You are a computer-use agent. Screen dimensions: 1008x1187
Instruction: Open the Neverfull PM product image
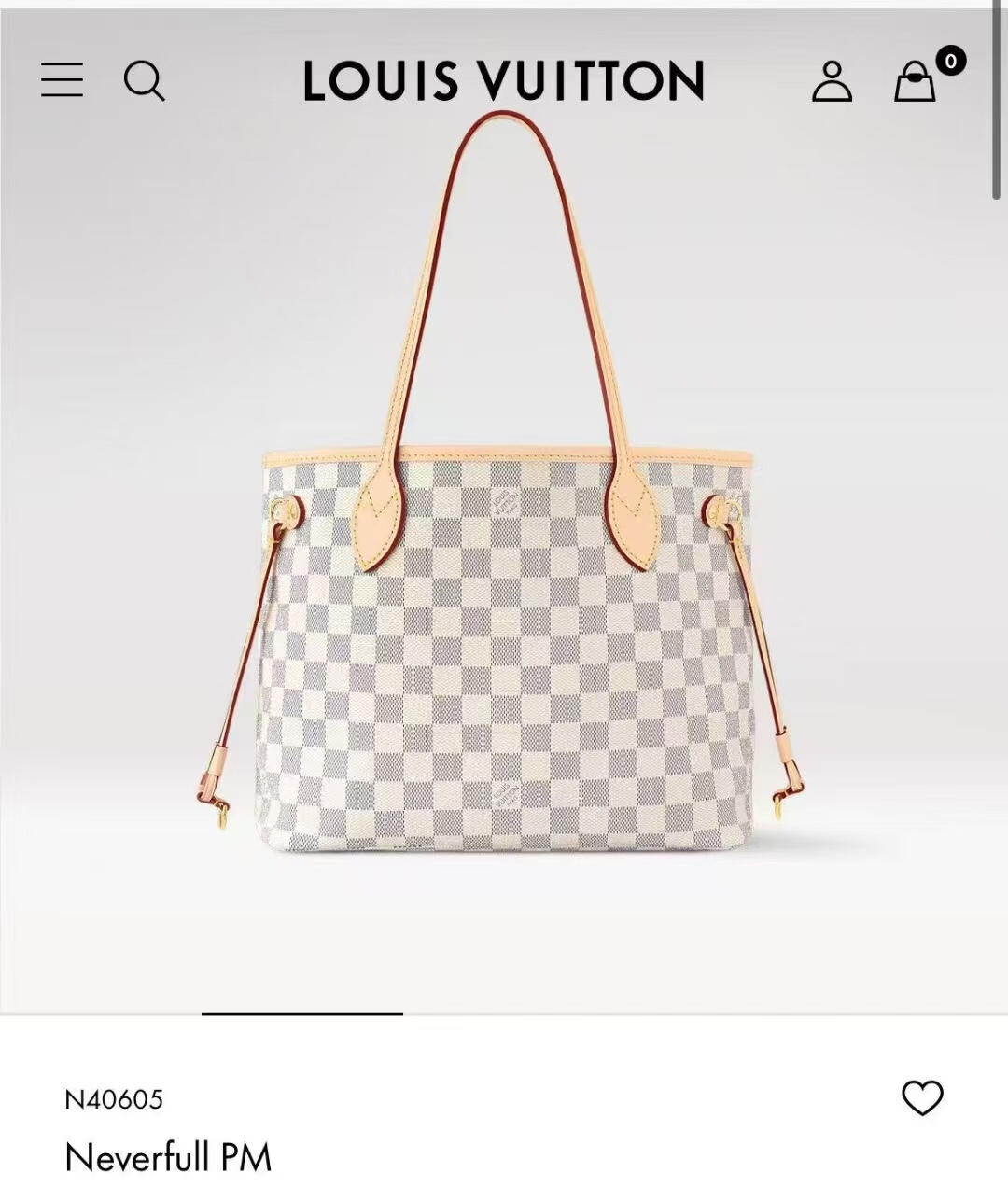(504, 560)
